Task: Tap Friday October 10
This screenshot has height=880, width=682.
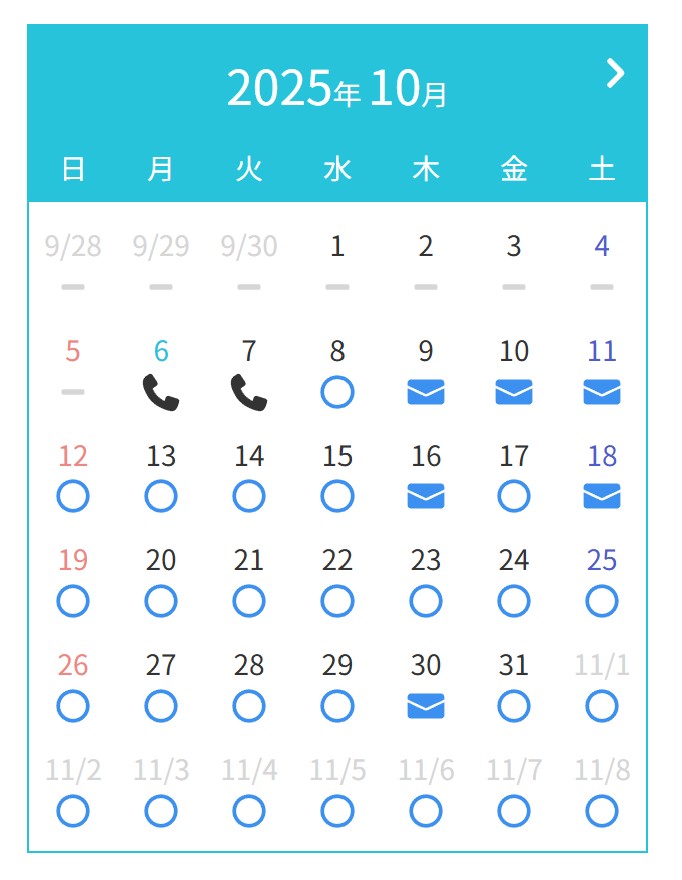Action: point(514,375)
